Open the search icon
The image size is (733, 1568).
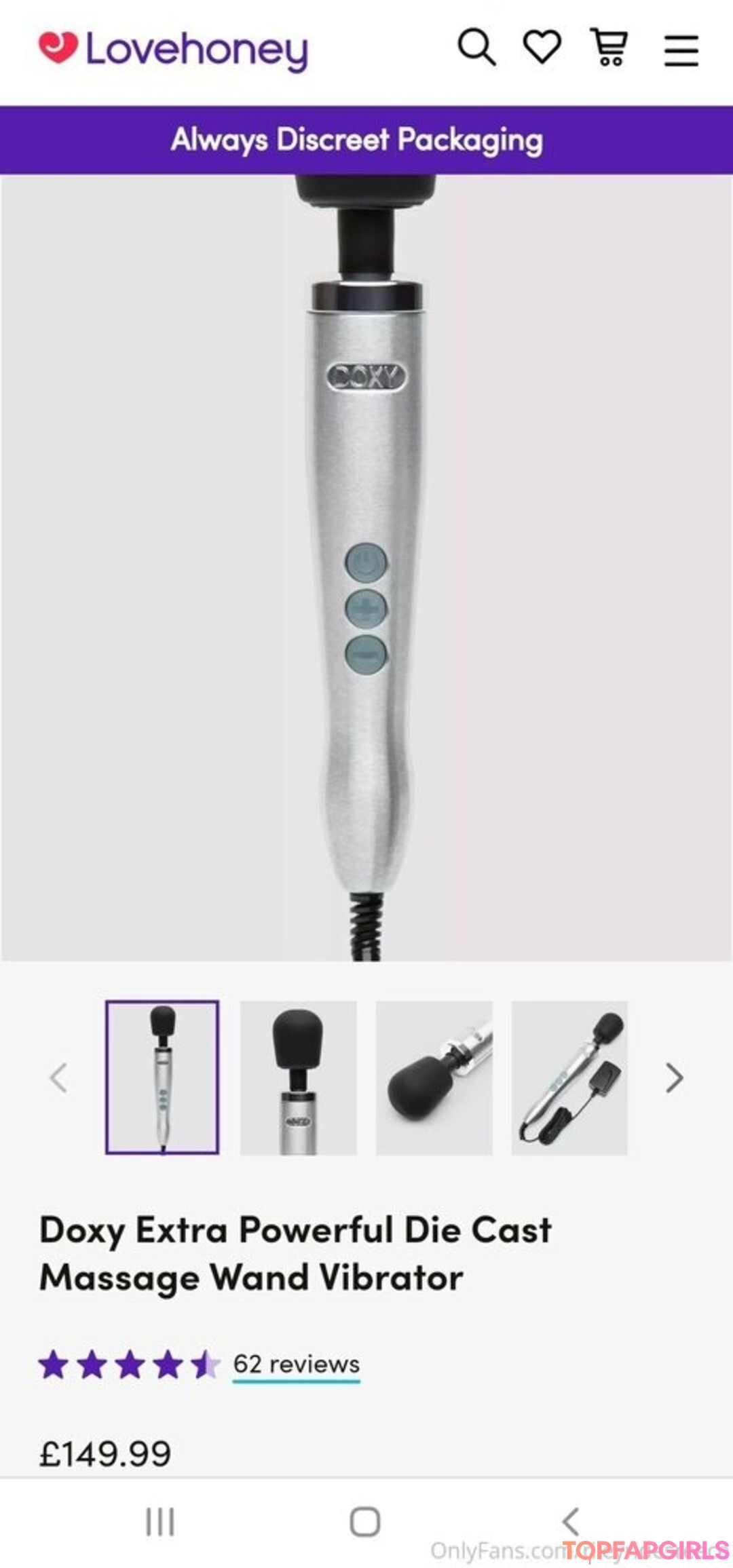[476, 47]
